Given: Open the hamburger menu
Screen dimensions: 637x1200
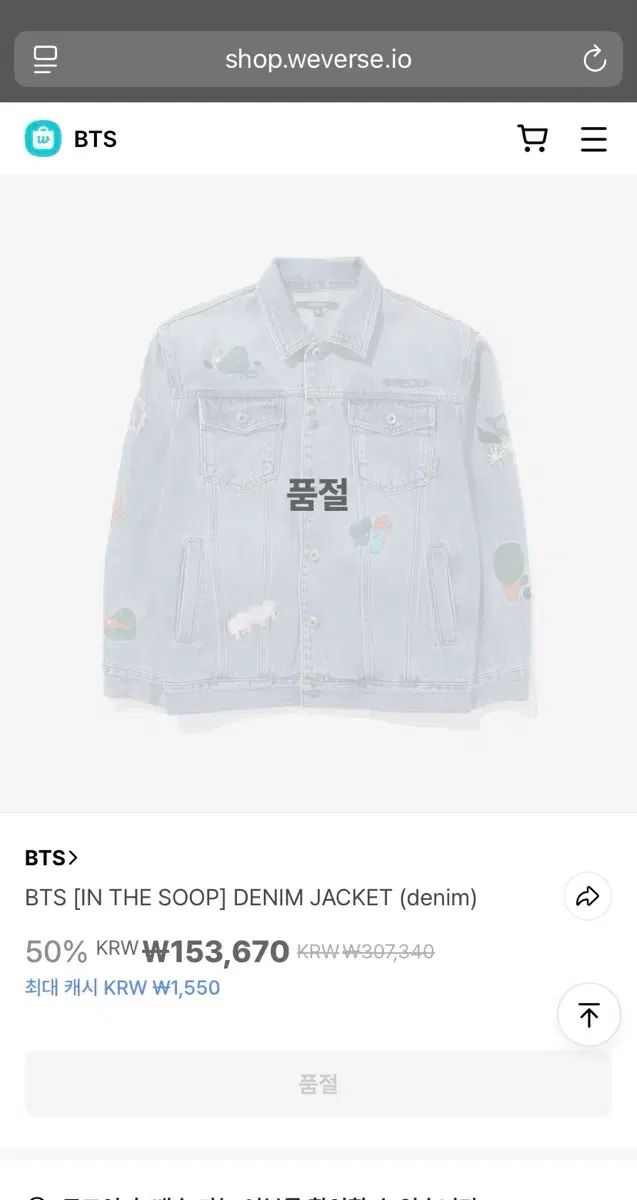Looking at the screenshot, I should (594, 139).
